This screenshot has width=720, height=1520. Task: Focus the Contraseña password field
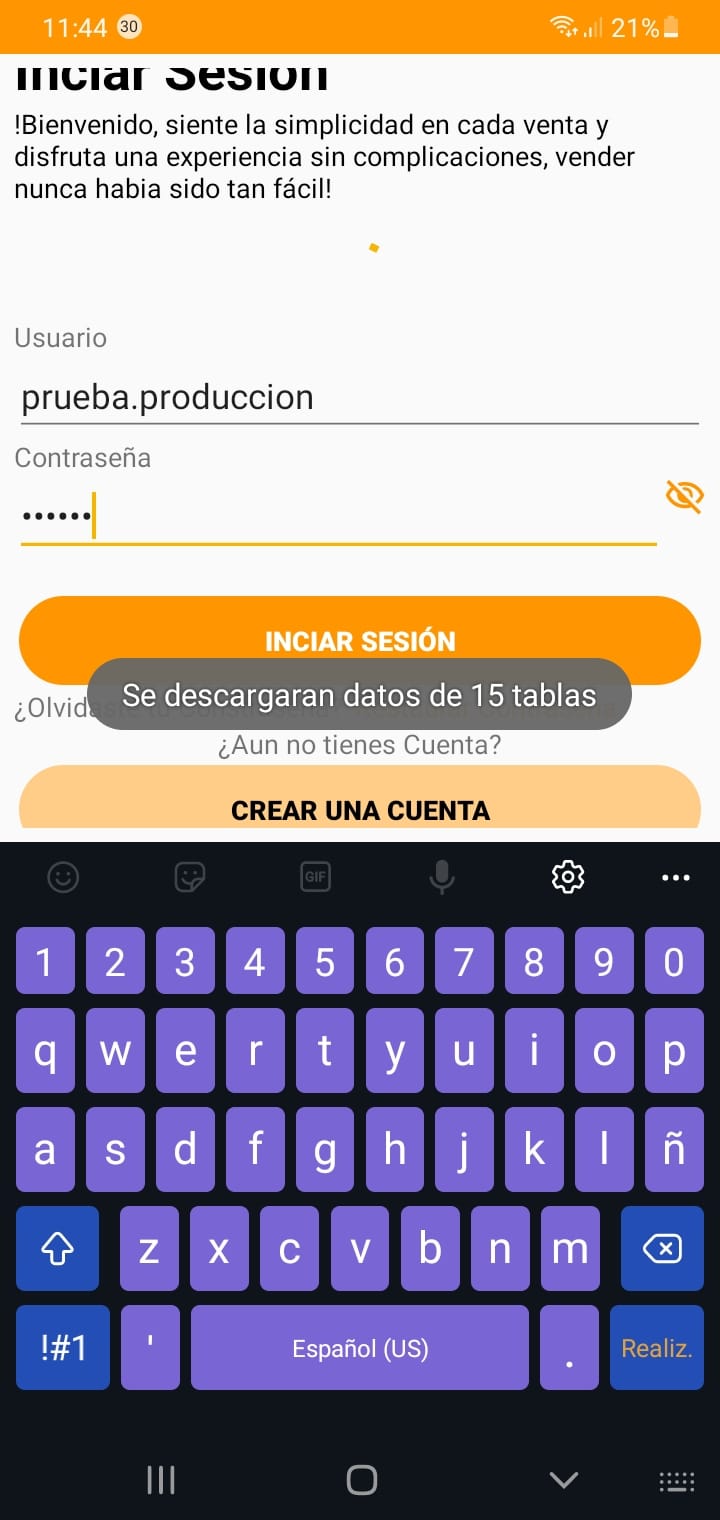point(338,518)
